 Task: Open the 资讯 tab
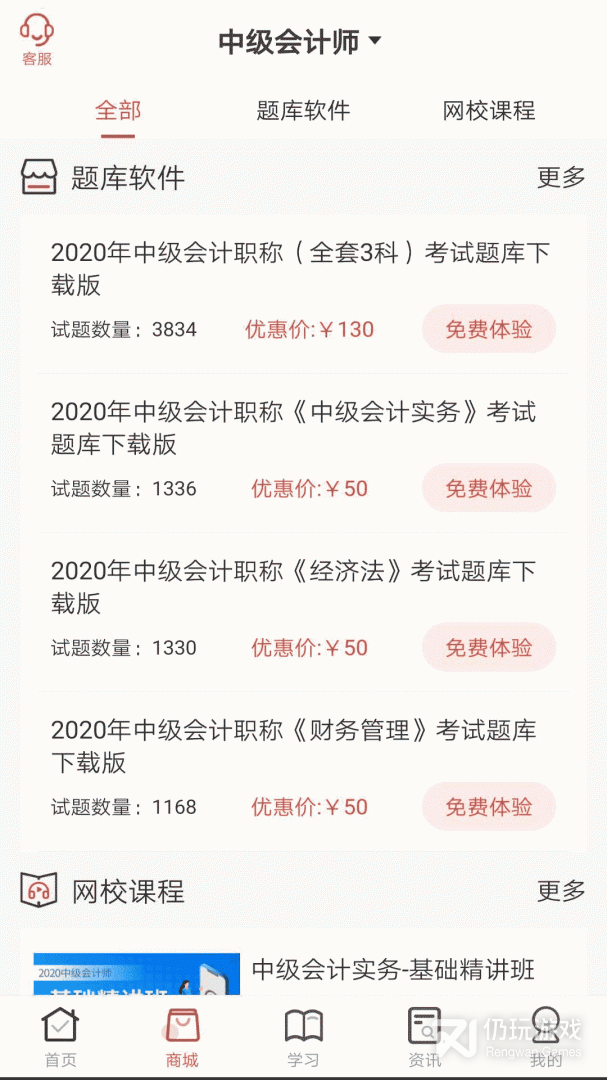424,1037
